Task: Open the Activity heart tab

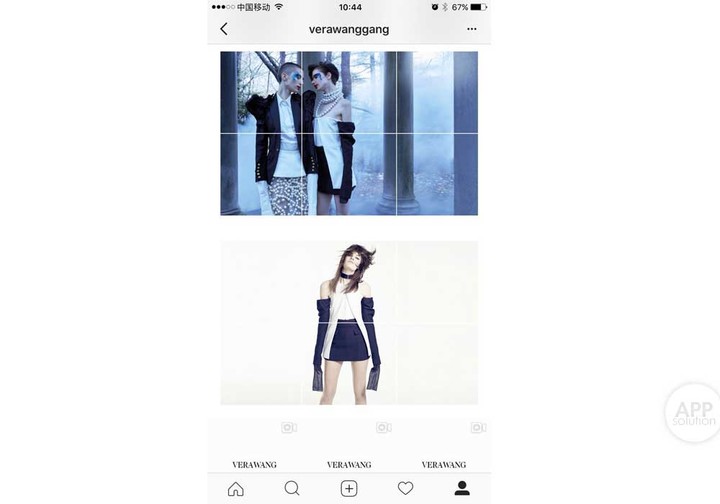Action: point(405,488)
